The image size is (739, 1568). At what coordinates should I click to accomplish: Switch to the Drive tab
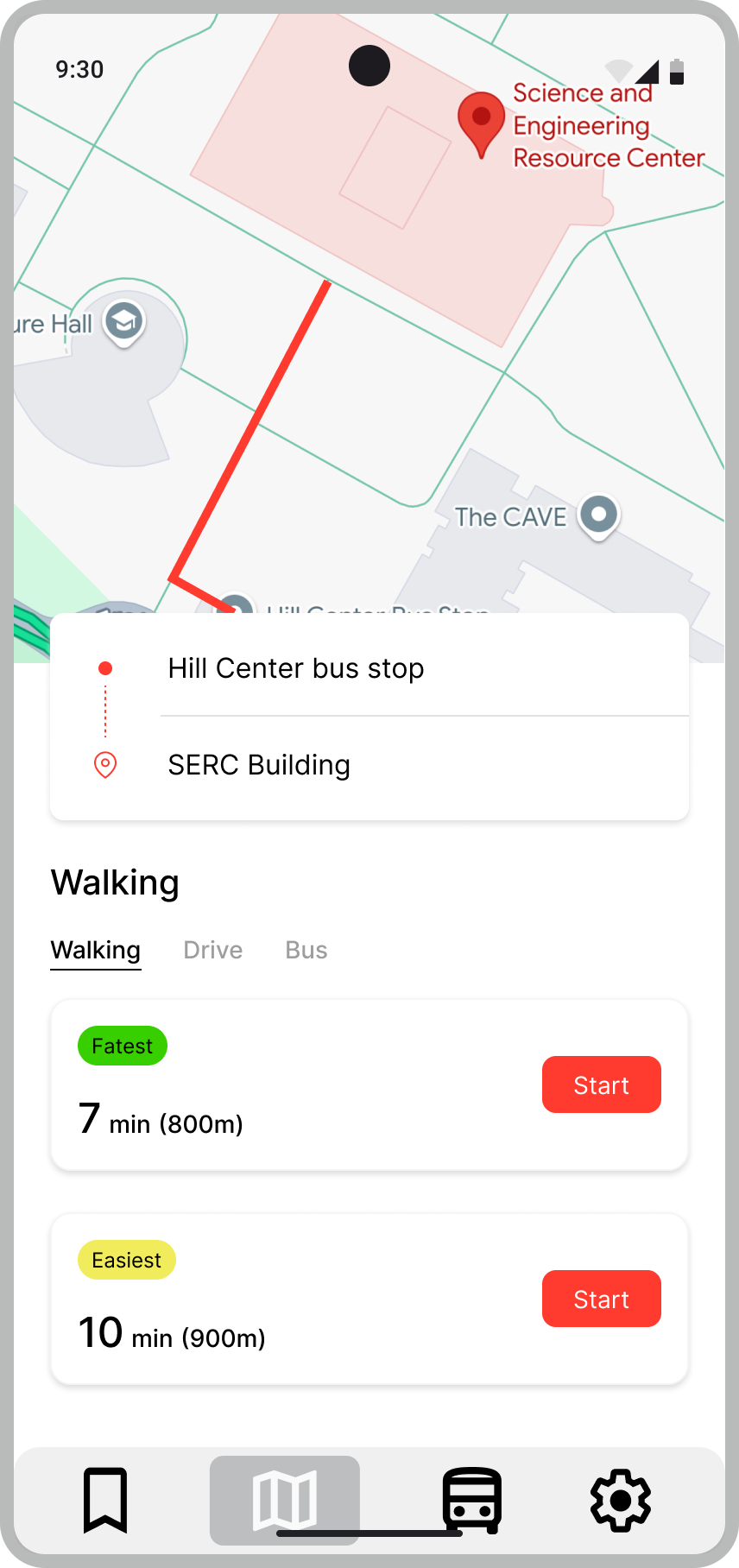point(212,949)
